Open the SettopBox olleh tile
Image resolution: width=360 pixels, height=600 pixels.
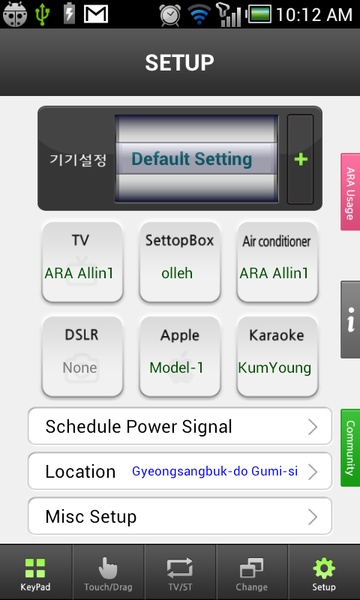pos(180,262)
